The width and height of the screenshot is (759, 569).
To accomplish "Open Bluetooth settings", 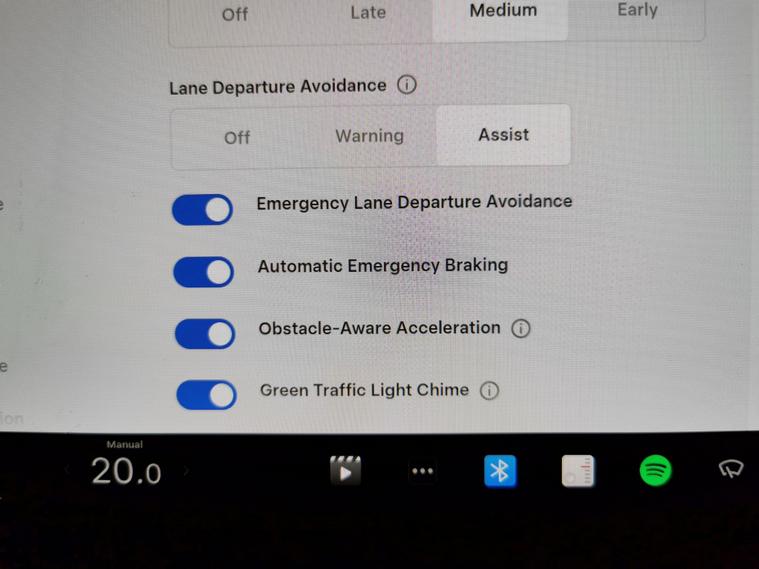I will [x=500, y=470].
